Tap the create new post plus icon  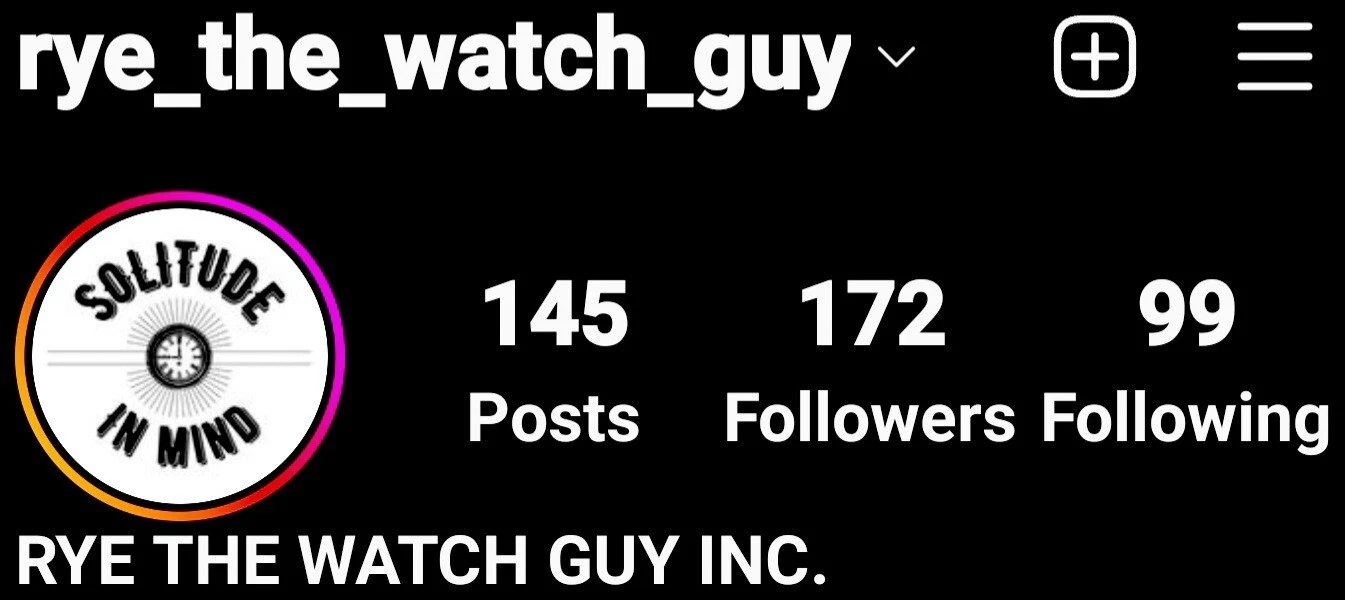click(1096, 59)
